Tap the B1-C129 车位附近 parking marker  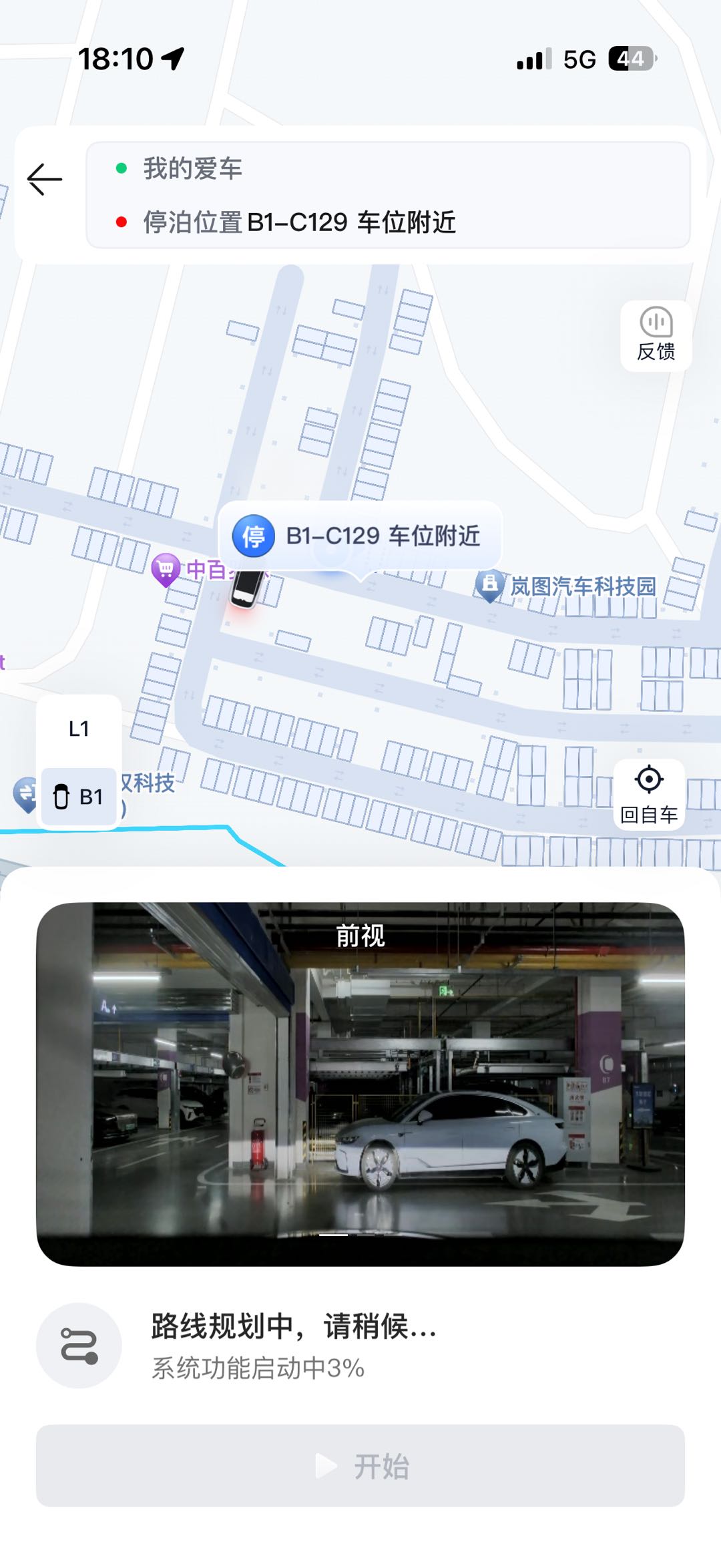pyautogui.click(x=360, y=536)
